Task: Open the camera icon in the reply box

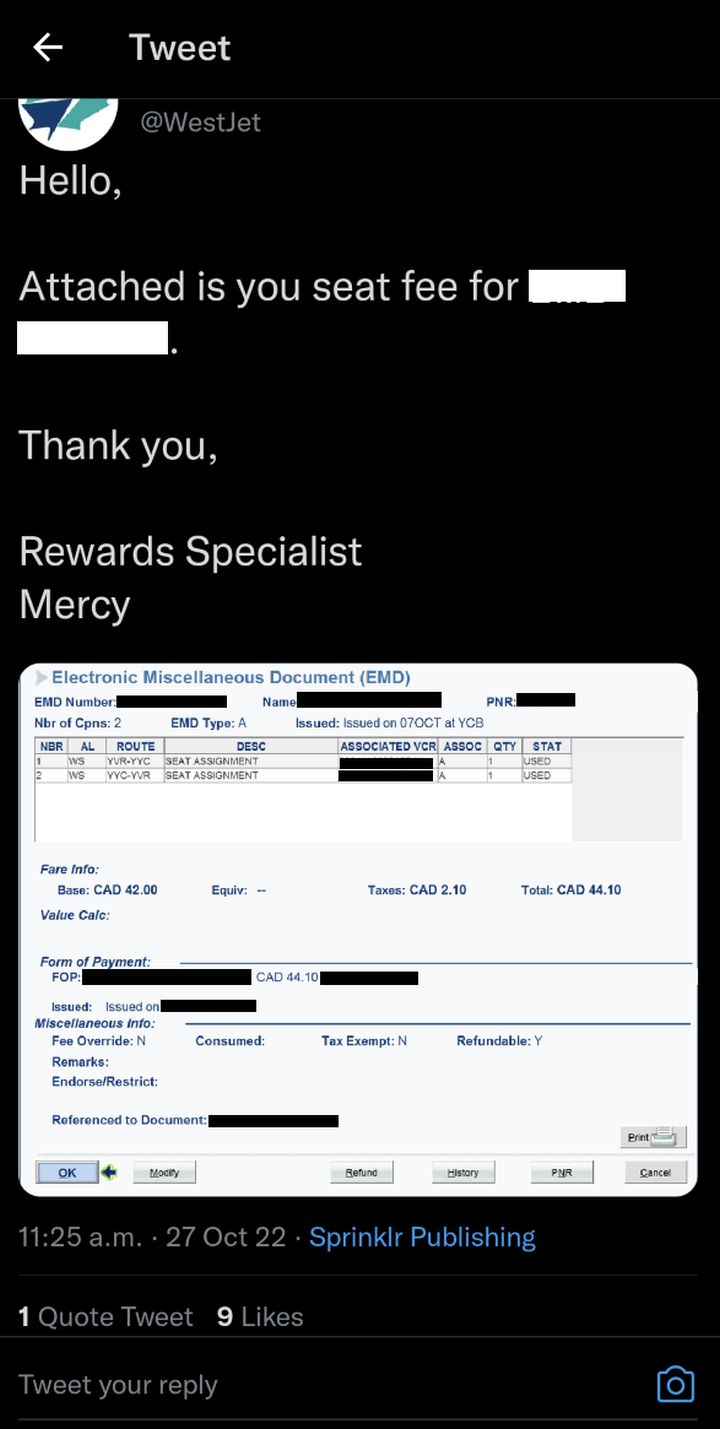Action: [x=675, y=1384]
